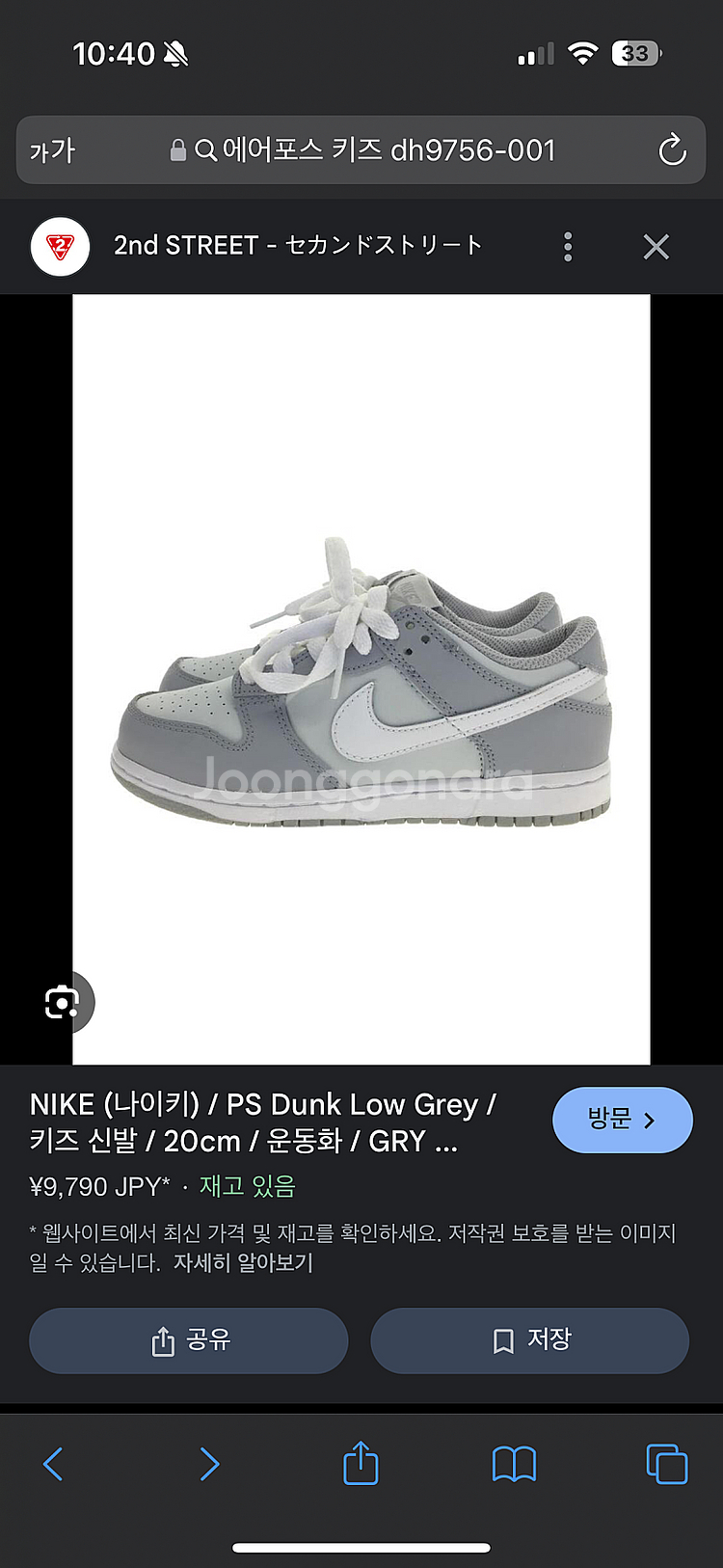This screenshot has width=723, height=1568.
Task: Show all open Safari tabs
Action: [x=666, y=1464]
